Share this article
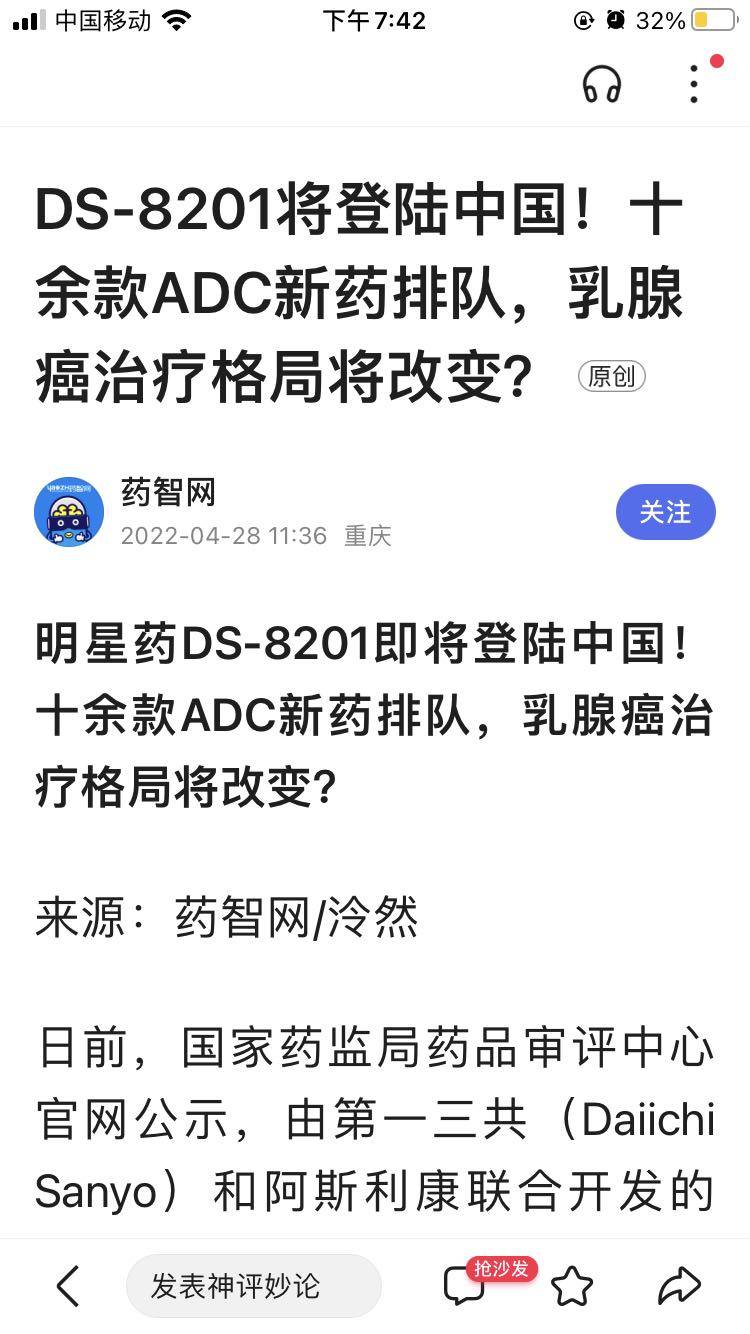The width and height of the screenshot is (750, 1334). [678, 1286]
